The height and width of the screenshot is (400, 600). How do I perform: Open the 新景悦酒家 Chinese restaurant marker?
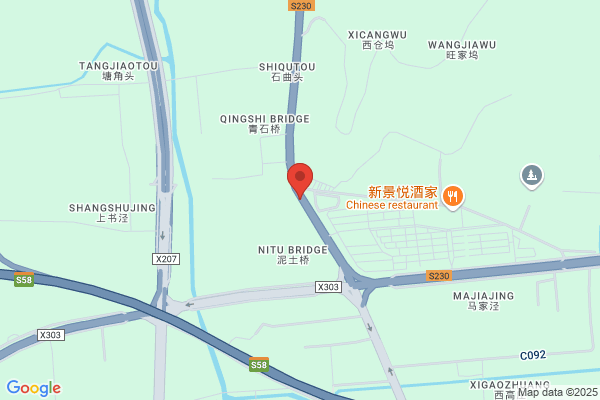453,198
